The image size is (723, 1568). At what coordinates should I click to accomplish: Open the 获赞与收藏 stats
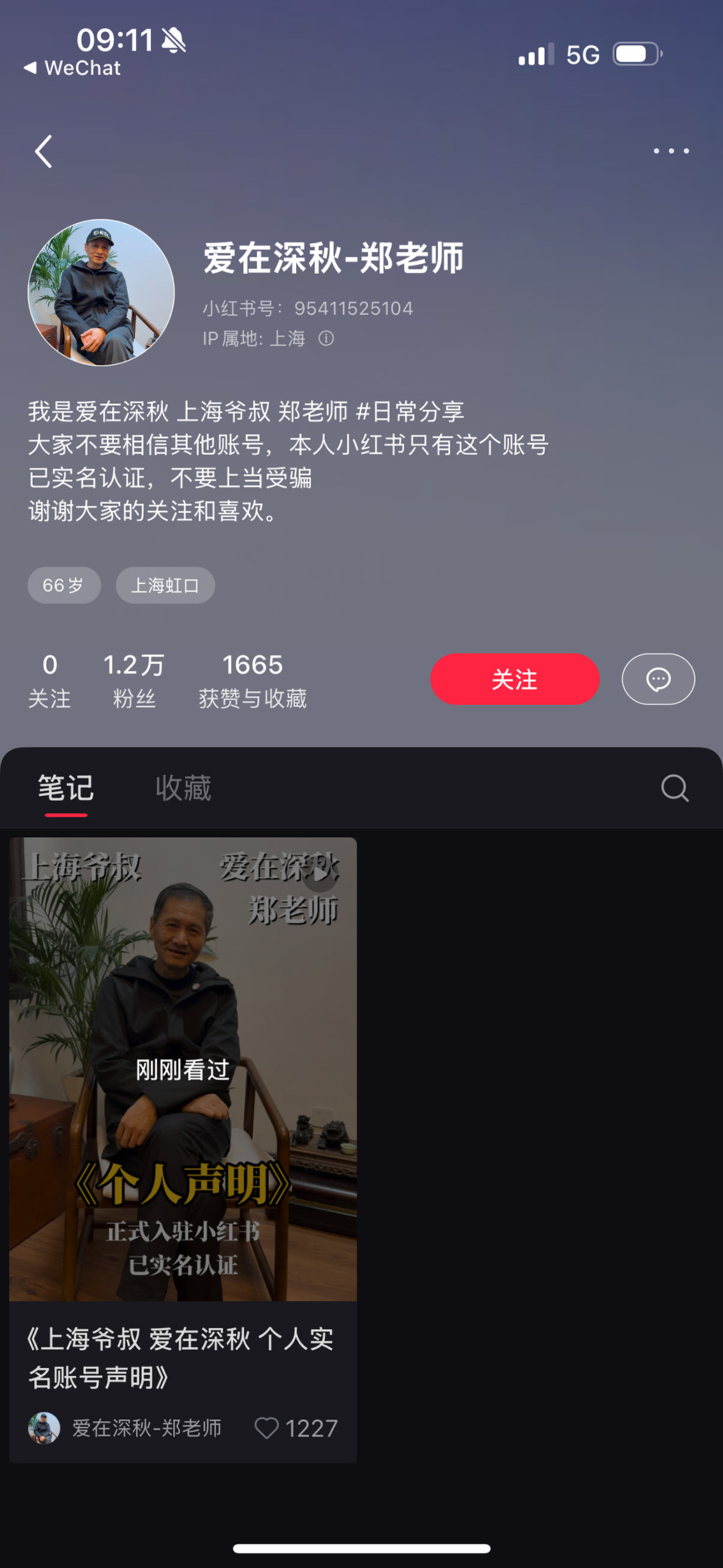click(252, 679)
